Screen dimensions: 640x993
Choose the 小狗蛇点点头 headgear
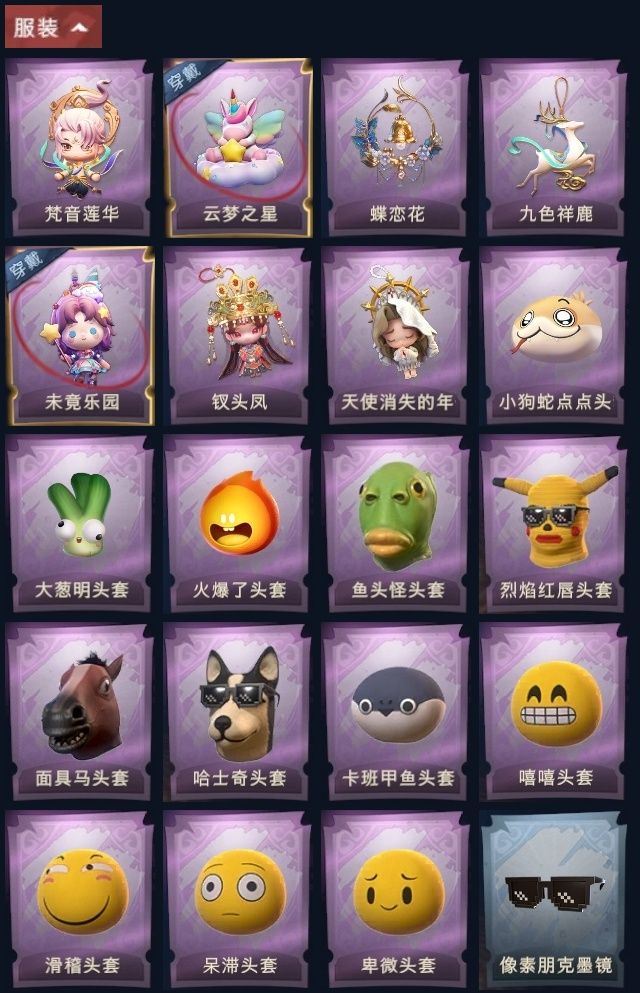[555, 336]
